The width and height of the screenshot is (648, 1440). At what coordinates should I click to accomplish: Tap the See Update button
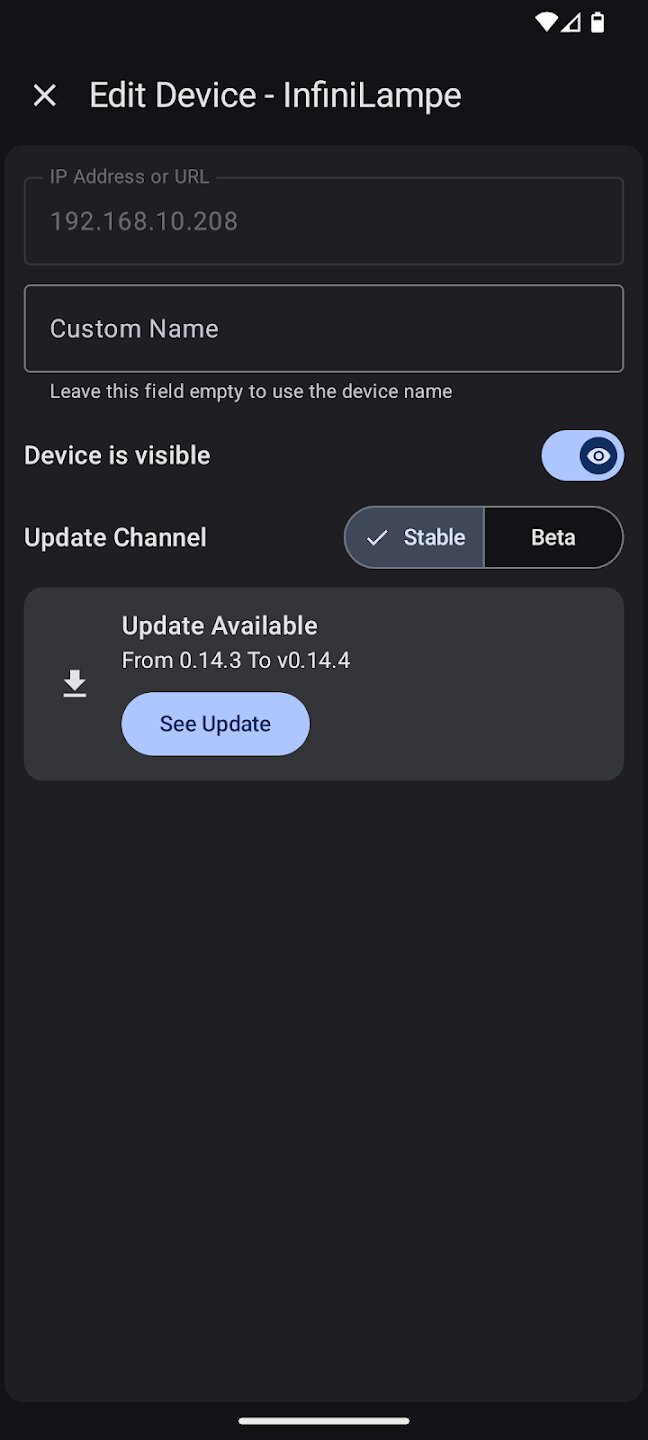tap(215, 724)
